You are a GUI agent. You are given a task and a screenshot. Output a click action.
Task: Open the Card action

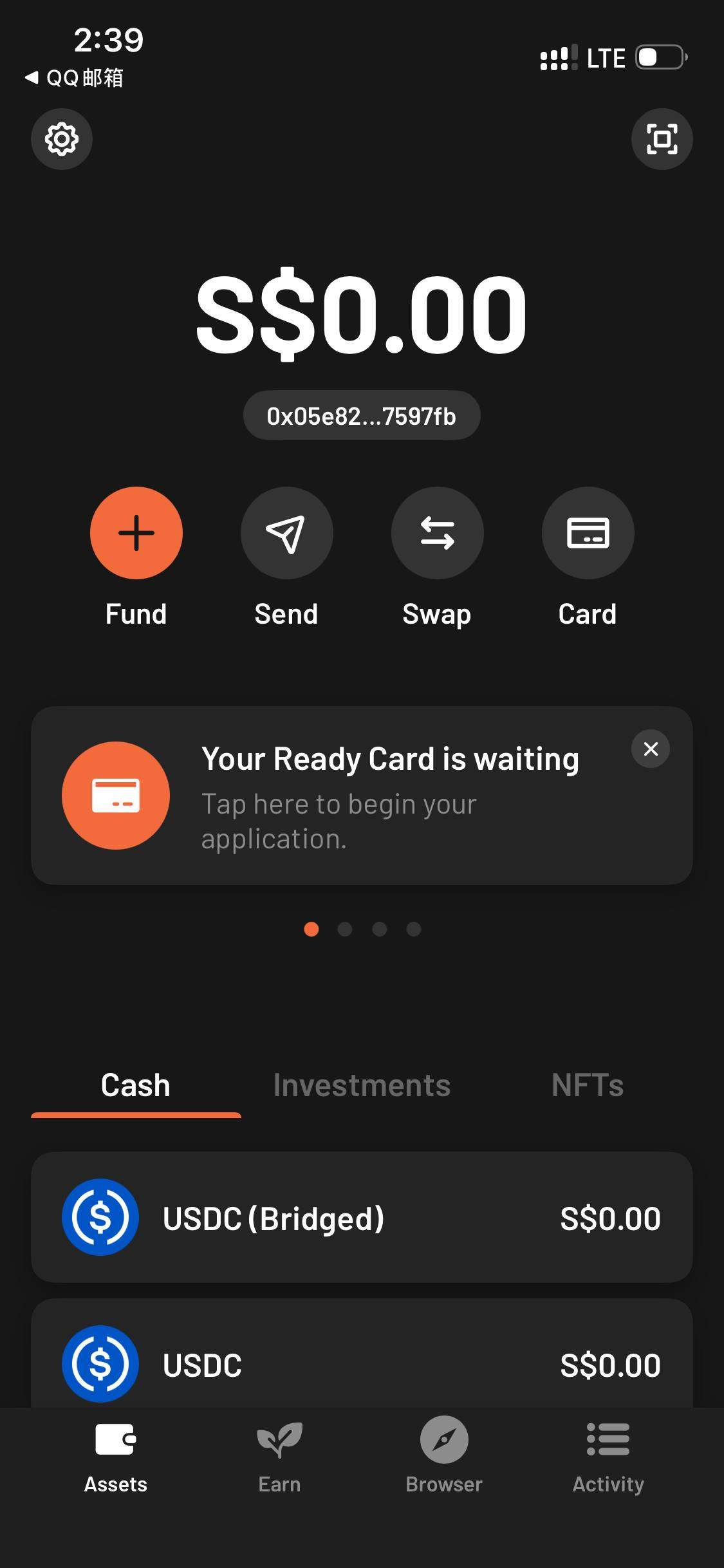coord(588,533)
